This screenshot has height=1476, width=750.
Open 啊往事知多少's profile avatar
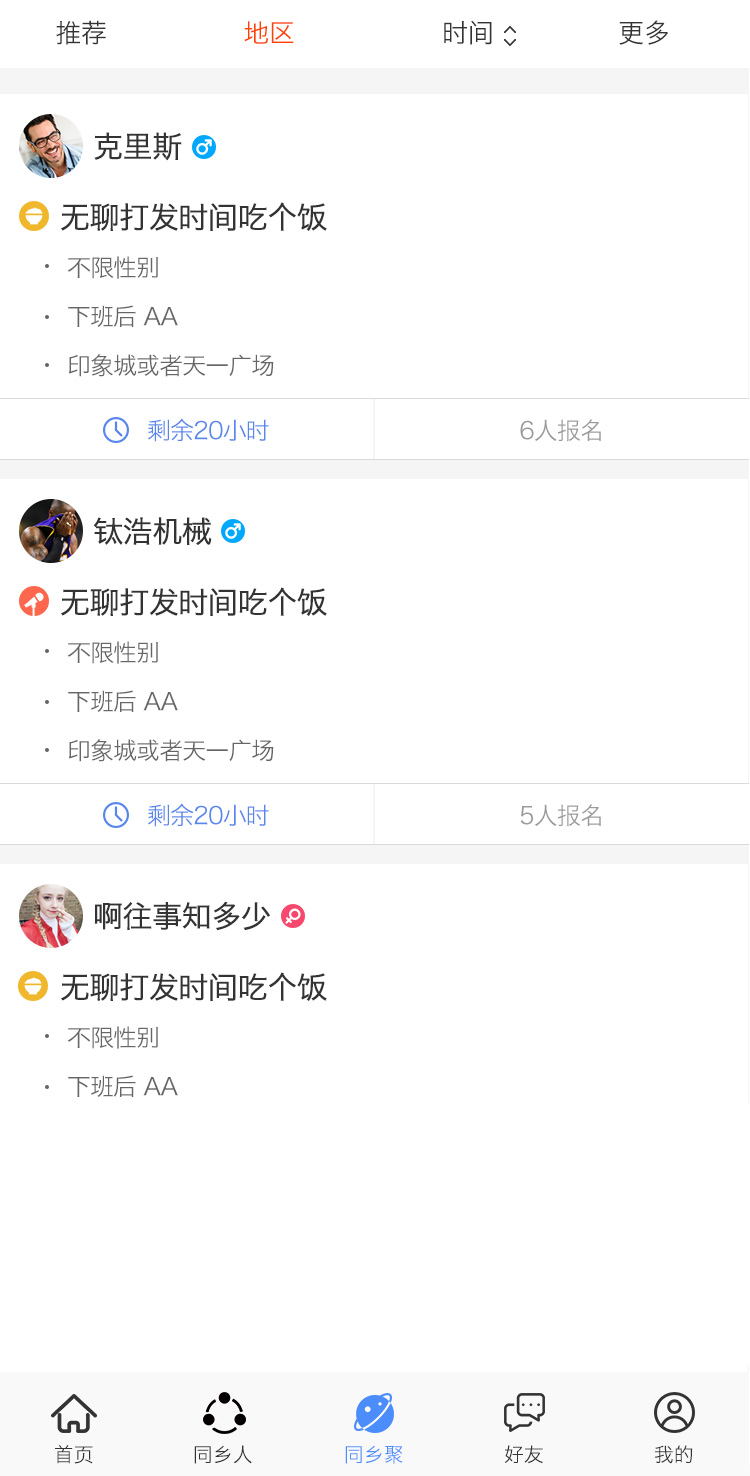click(51, 916)
